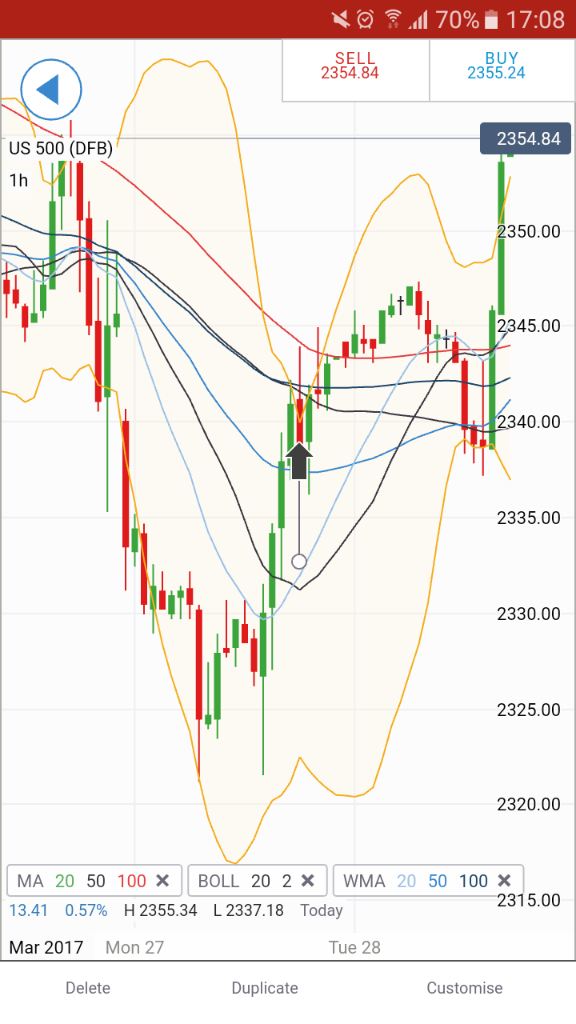
Task: Tap the blue back arrow button
Action: click(51, 89)
